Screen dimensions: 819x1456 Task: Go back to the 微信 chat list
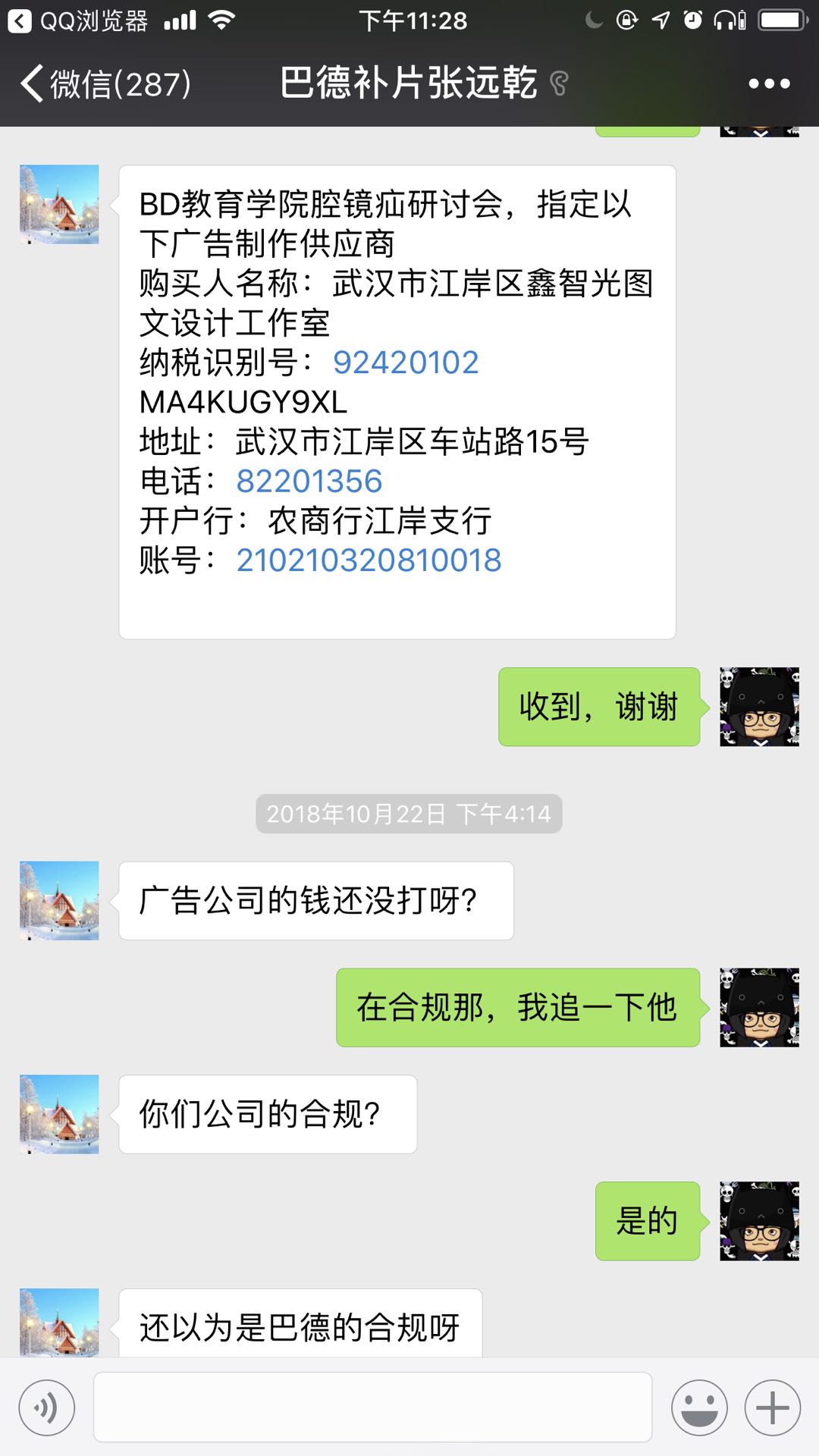pos(106,83)
